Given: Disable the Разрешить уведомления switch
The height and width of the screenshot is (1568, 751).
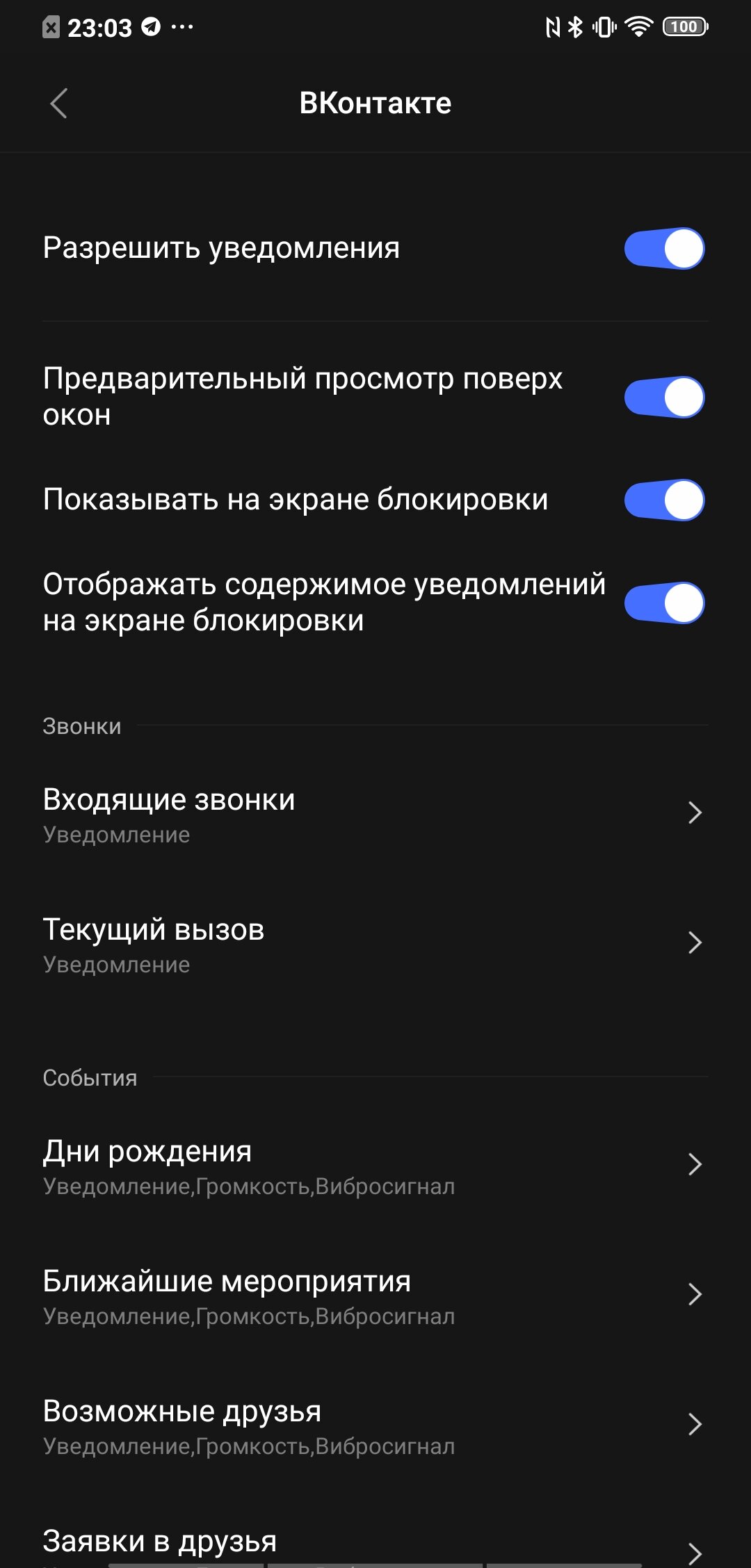Looking at the screenshot, I should pyautogui.click(x=664, y=249).
